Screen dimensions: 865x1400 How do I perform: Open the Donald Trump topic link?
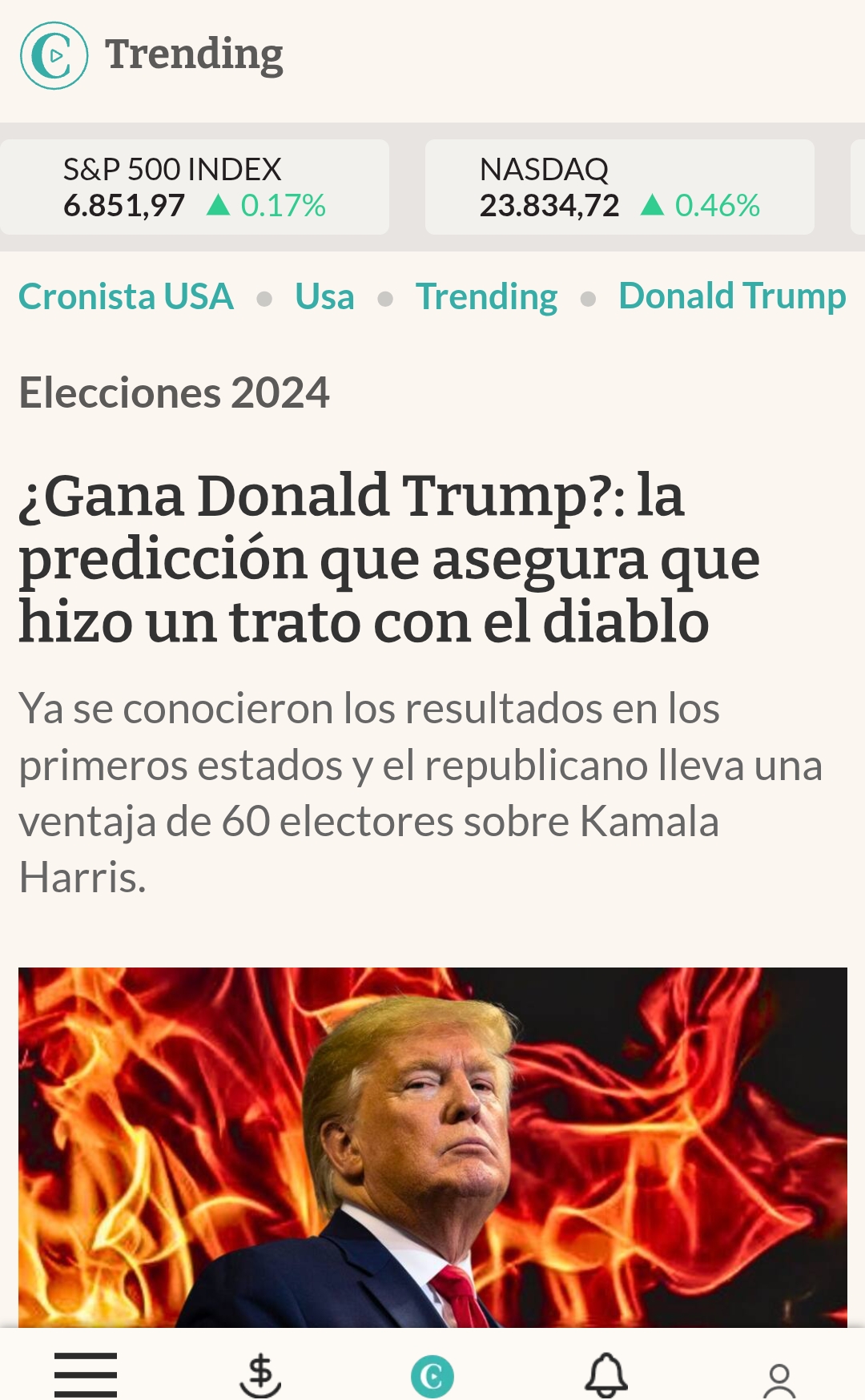coord(732,296)
